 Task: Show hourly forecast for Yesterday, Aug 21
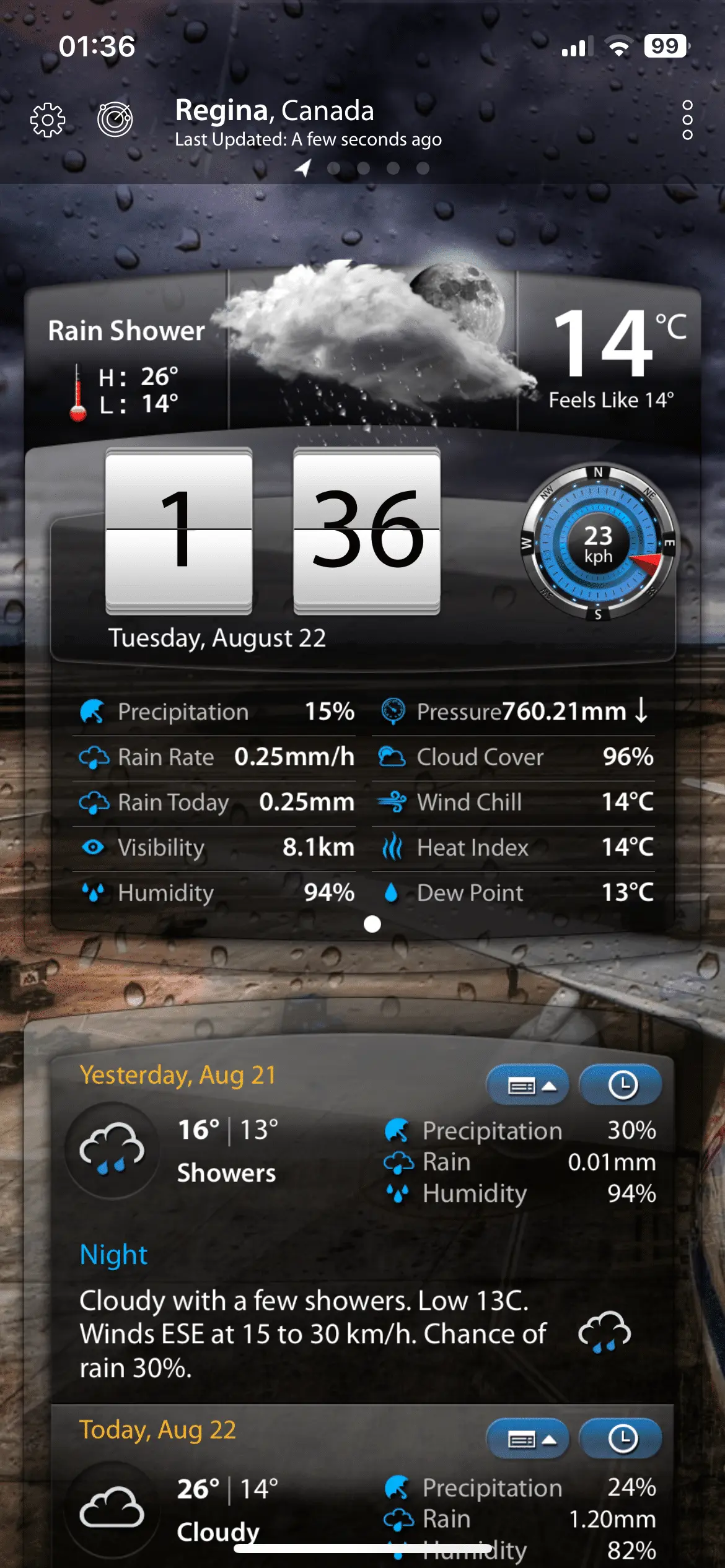tap(621, 1085)
